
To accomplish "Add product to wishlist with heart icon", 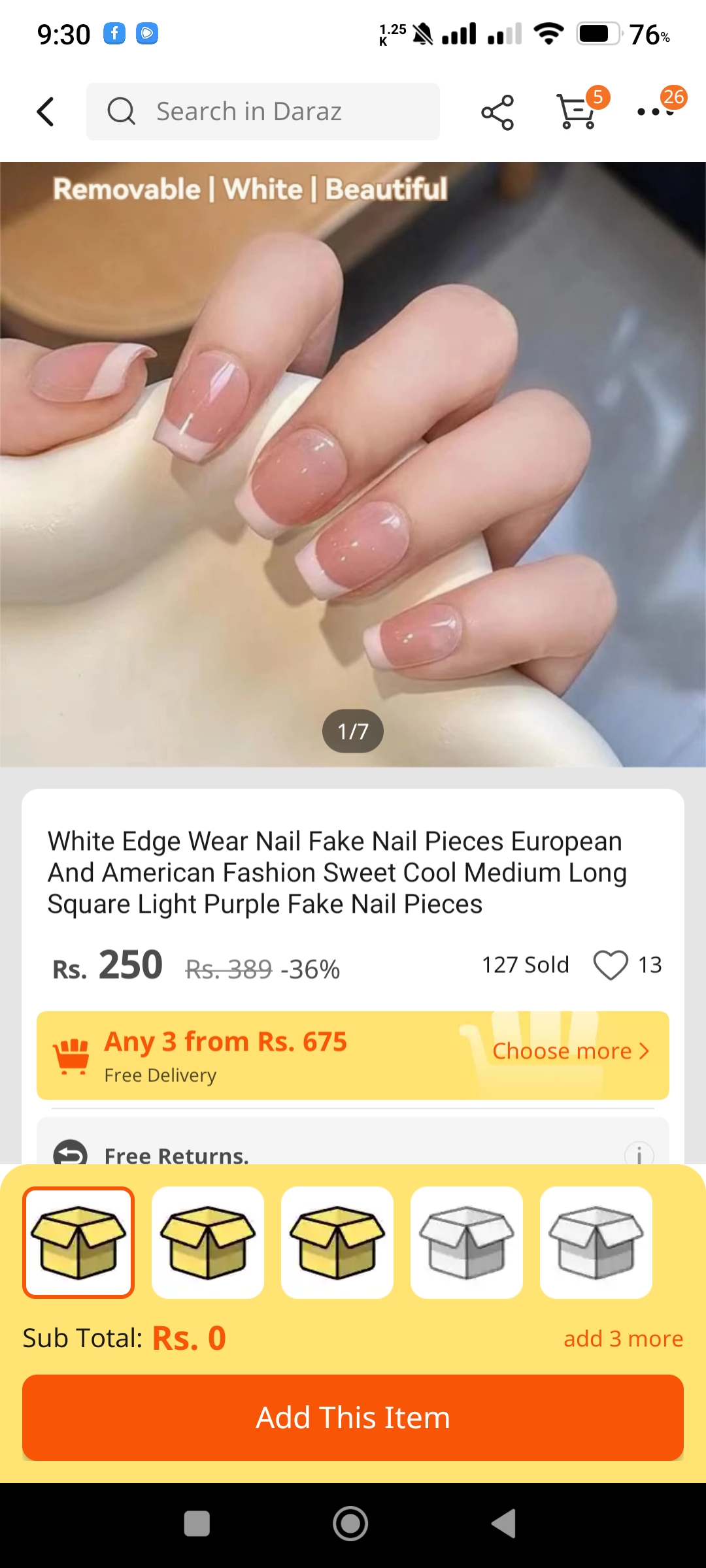I will (610, 965).
